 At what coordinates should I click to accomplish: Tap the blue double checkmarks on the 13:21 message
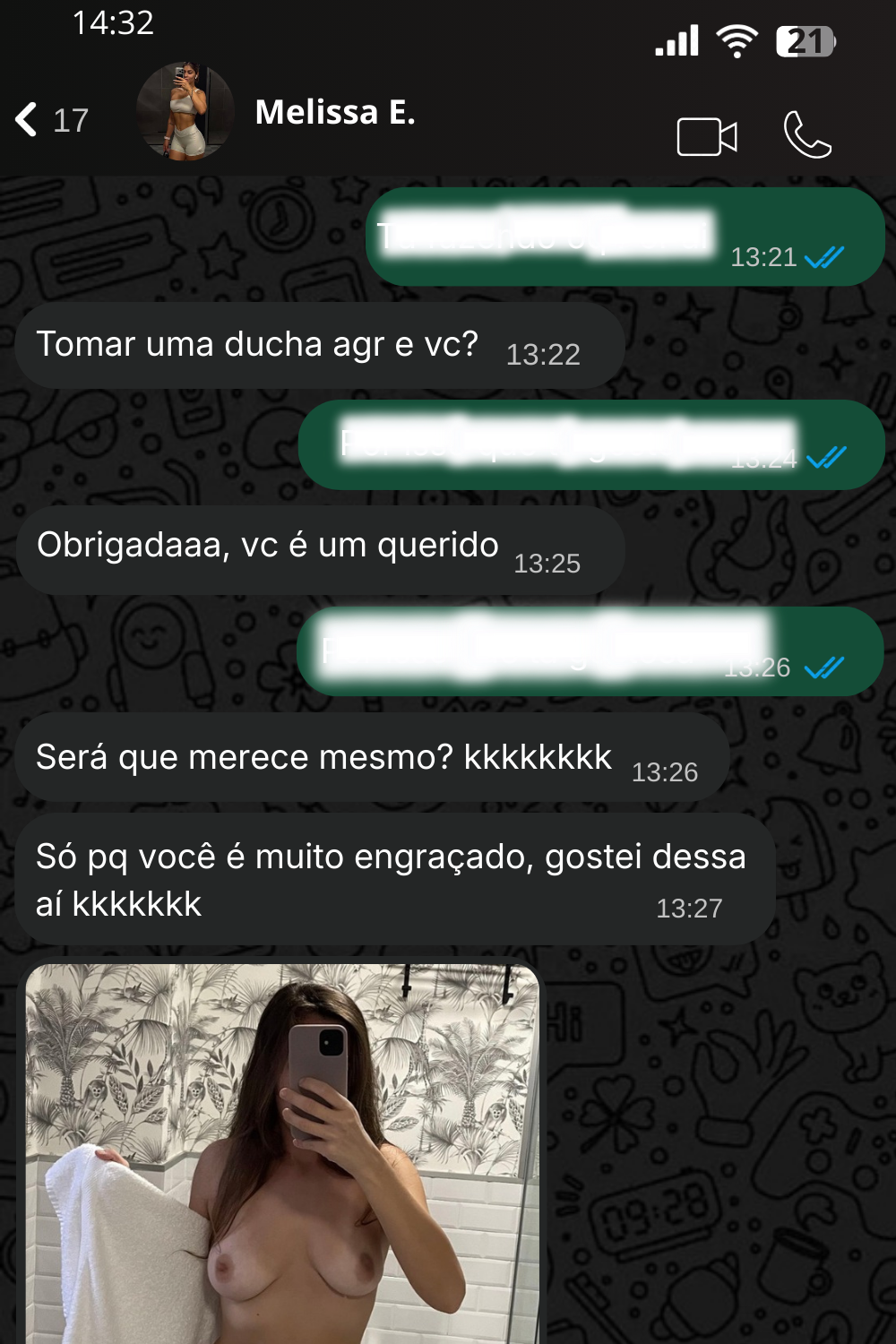[x=827, y=256]
